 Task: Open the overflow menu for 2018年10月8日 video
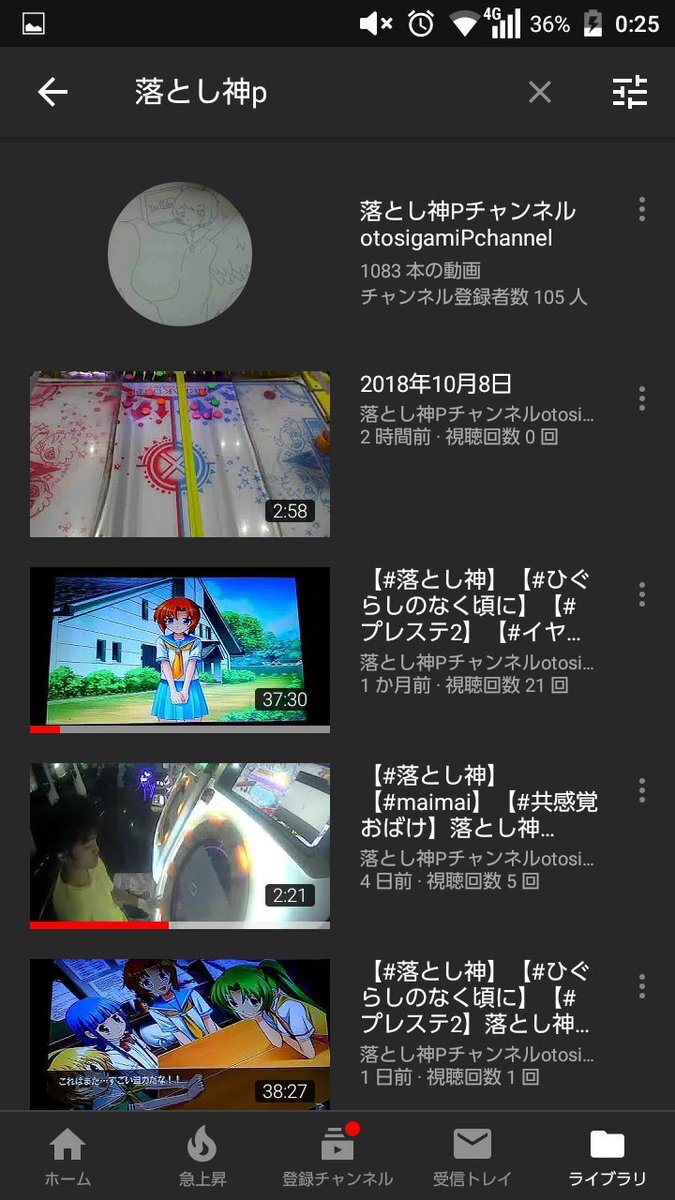641,398
